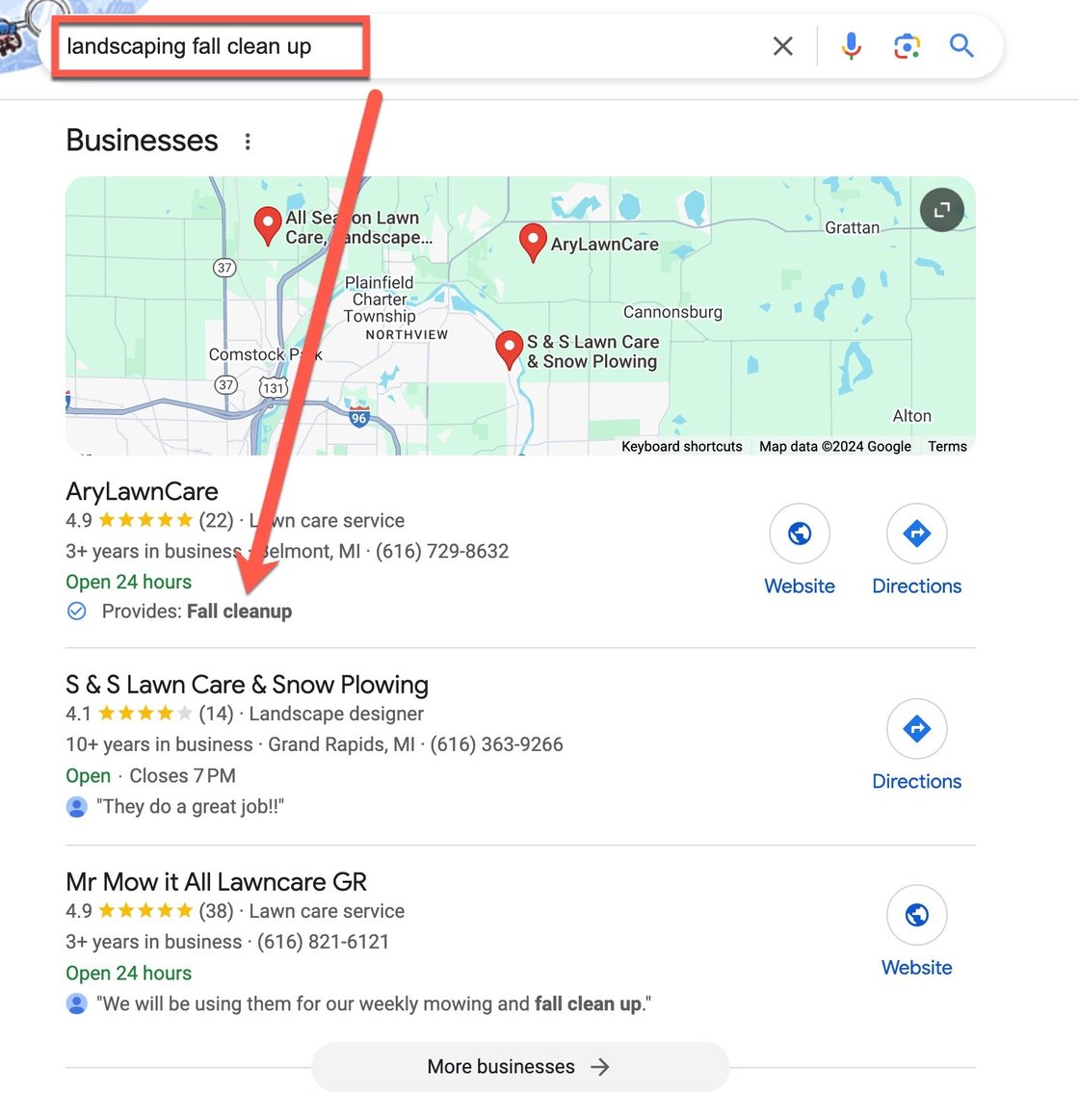1079x1120 pixels.
Task: Visit the AryLawnCare website
Action: pos(799,551)
